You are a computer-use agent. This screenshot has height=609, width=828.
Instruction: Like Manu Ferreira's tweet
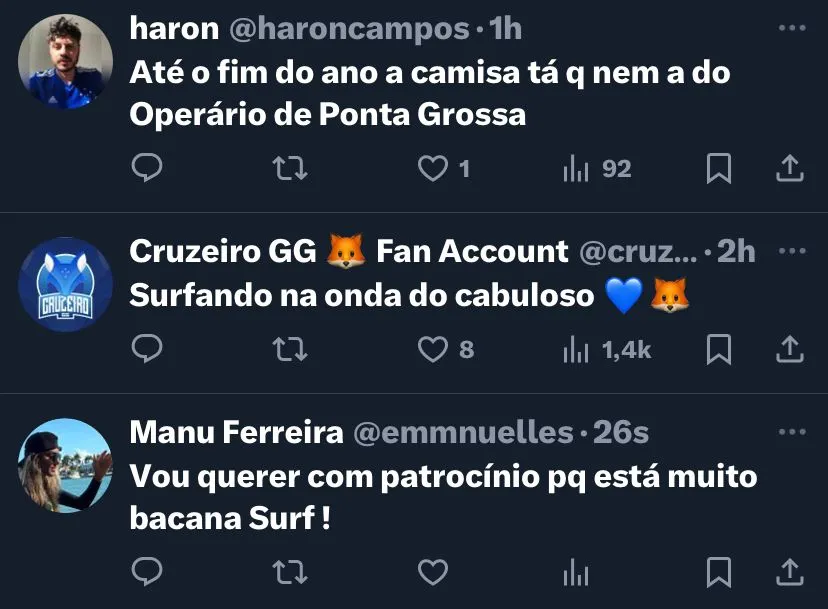click(x=432, y=572)
